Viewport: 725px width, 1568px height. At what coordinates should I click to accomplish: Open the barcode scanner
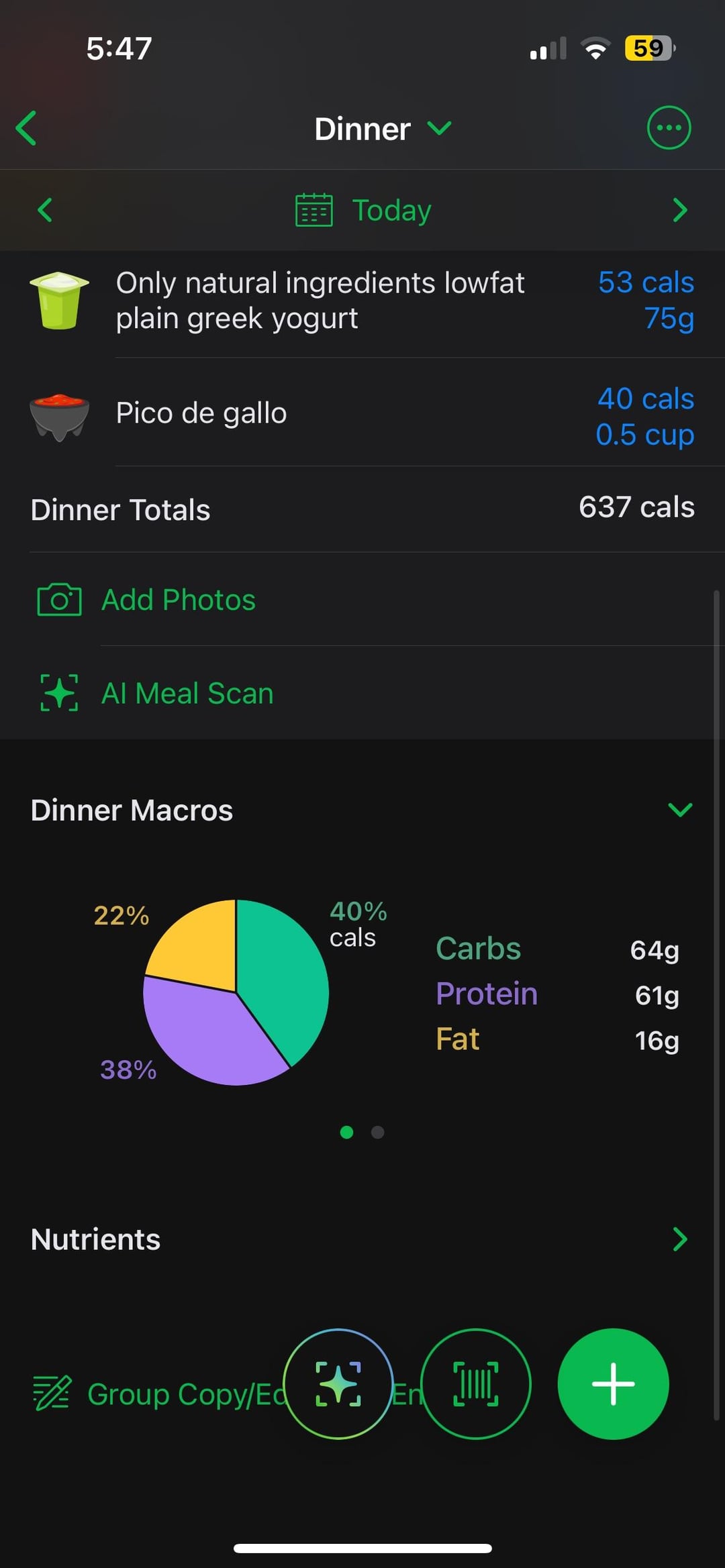(x=475, y=1383)
